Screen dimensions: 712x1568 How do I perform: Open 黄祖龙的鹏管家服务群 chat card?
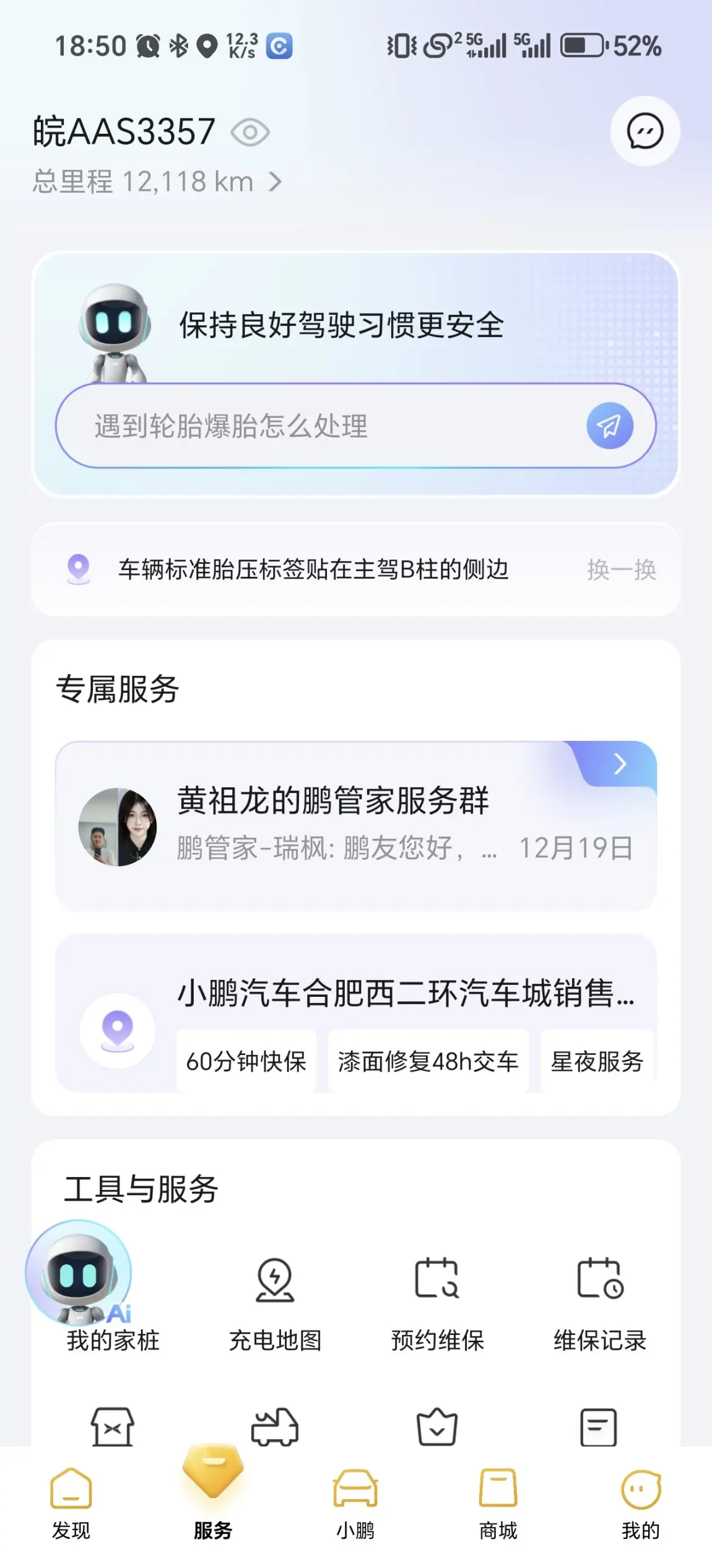355,826
